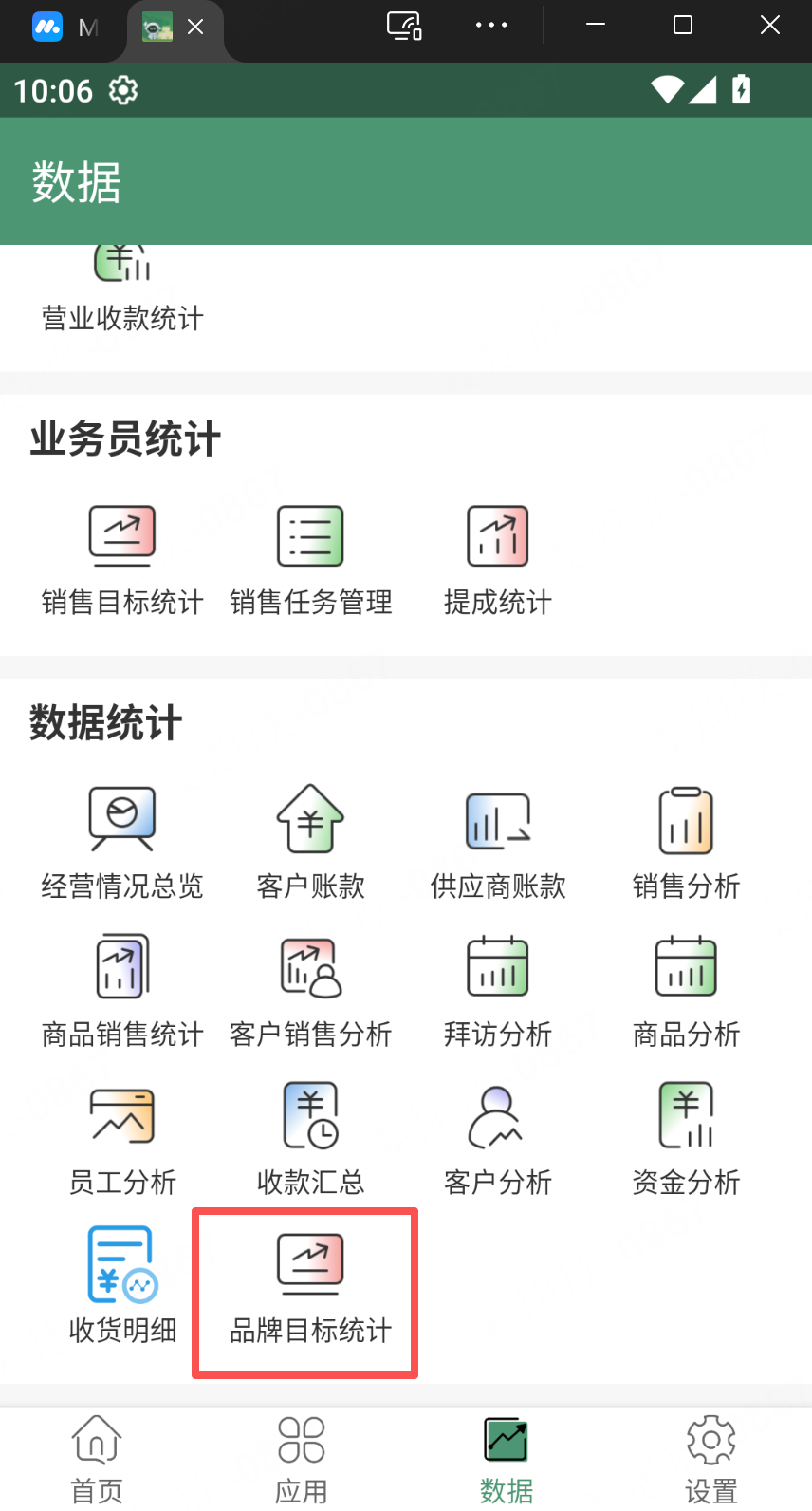
Task: Open 客户销售分析
Action: click(x=310, y=991)
